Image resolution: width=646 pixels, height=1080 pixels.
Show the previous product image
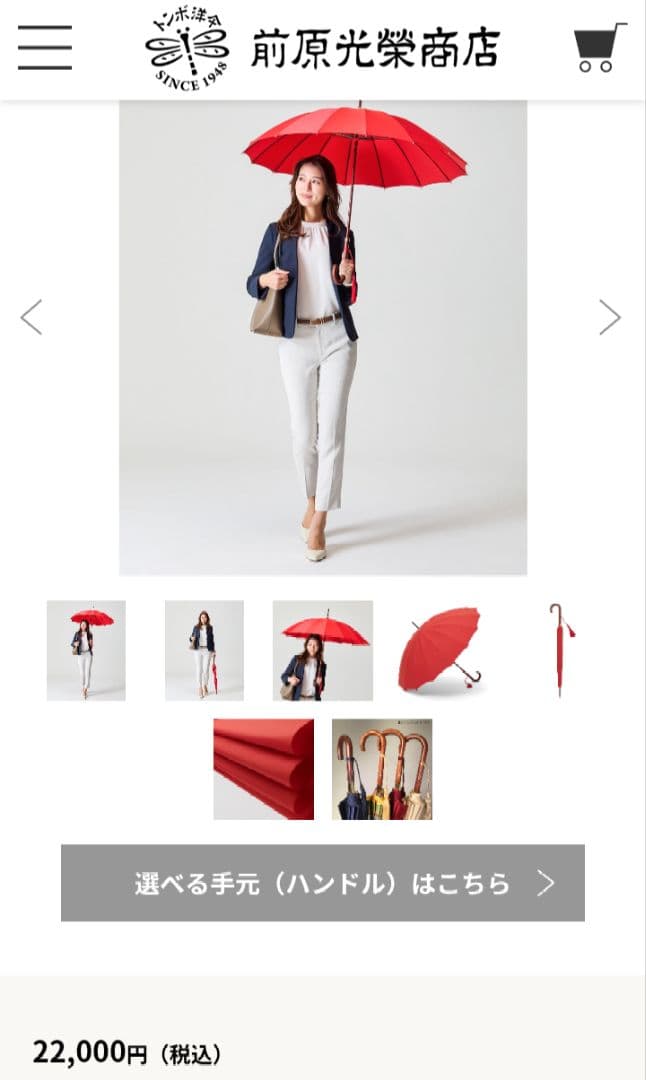[31, 317]
